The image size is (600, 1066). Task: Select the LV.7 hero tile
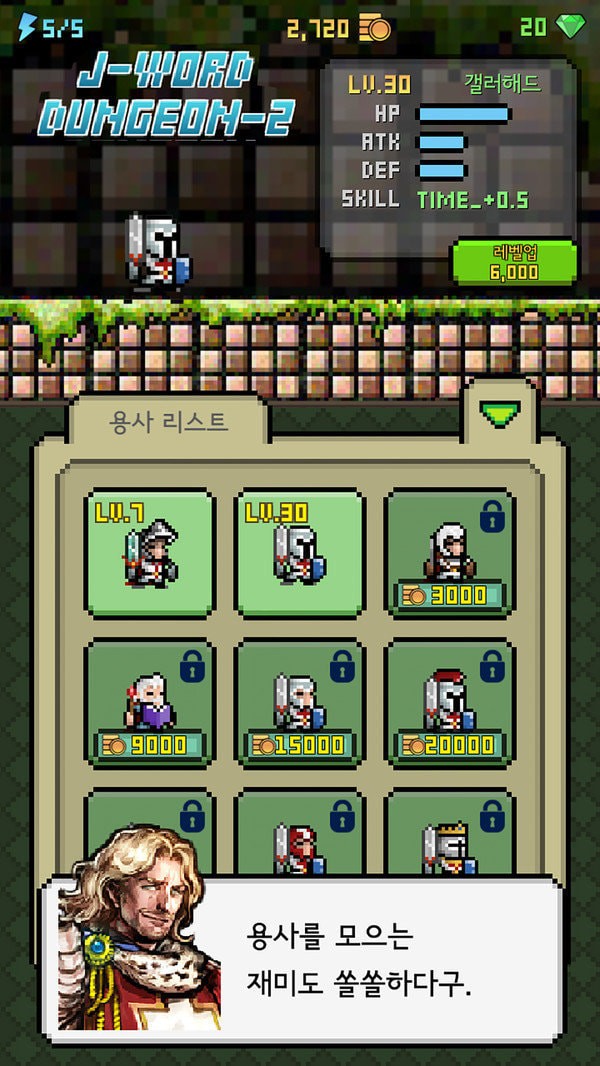click(149, 553)
